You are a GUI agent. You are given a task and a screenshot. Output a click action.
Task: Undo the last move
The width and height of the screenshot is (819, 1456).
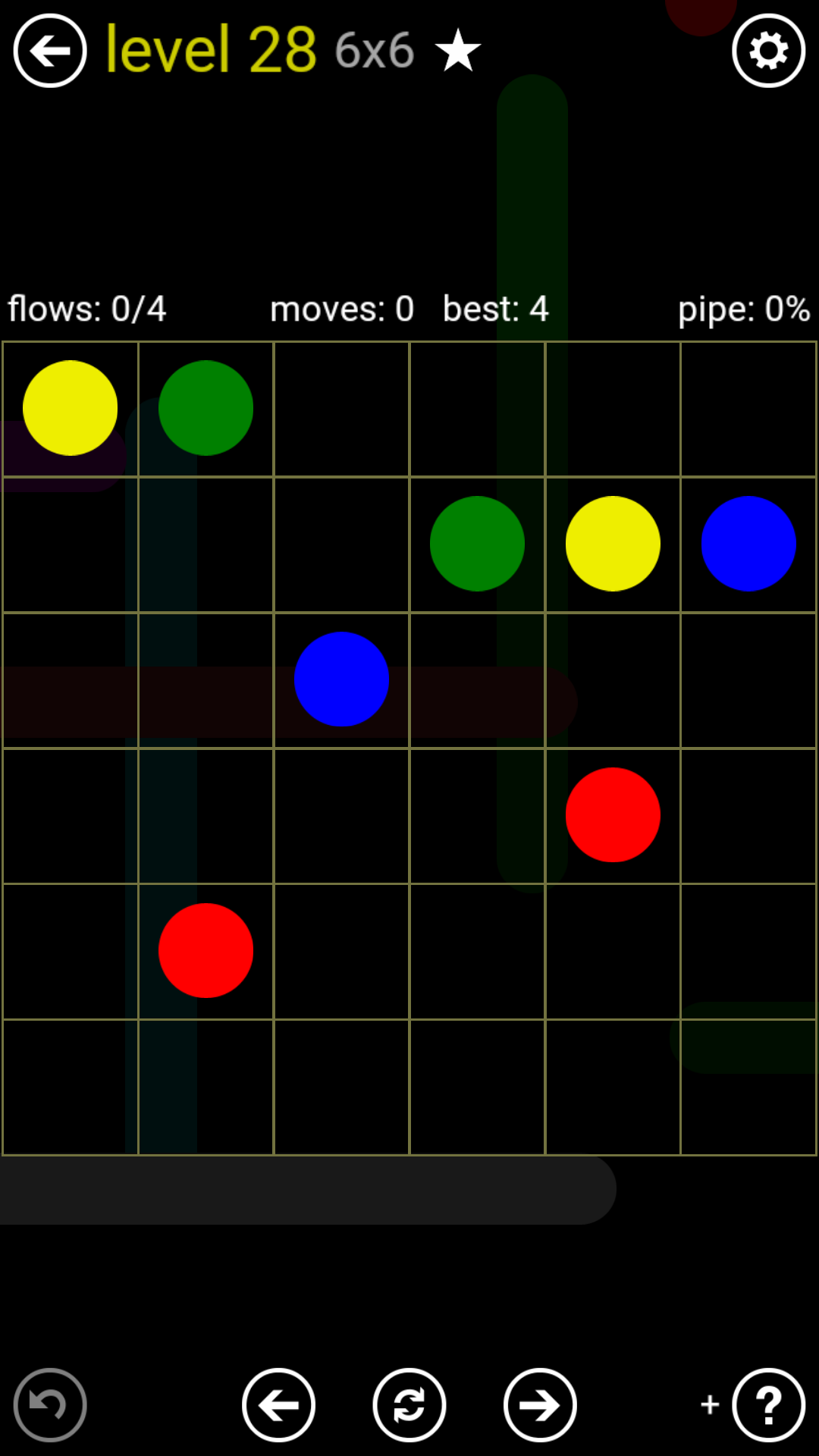tap(50, 1405)
